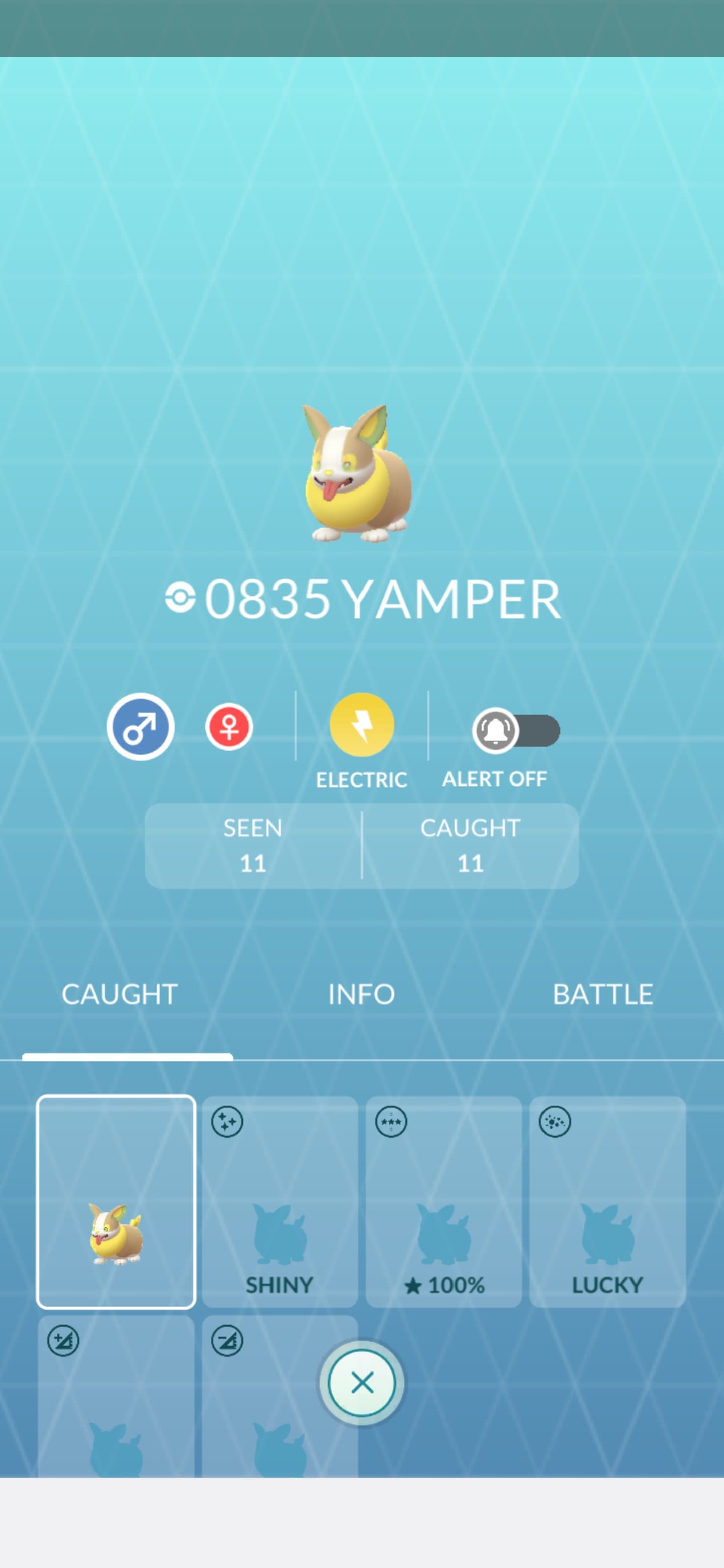Screen dimensions: 724x1568
Task: Select the caught Yamper tile
Action: [x=116, y=1201]
